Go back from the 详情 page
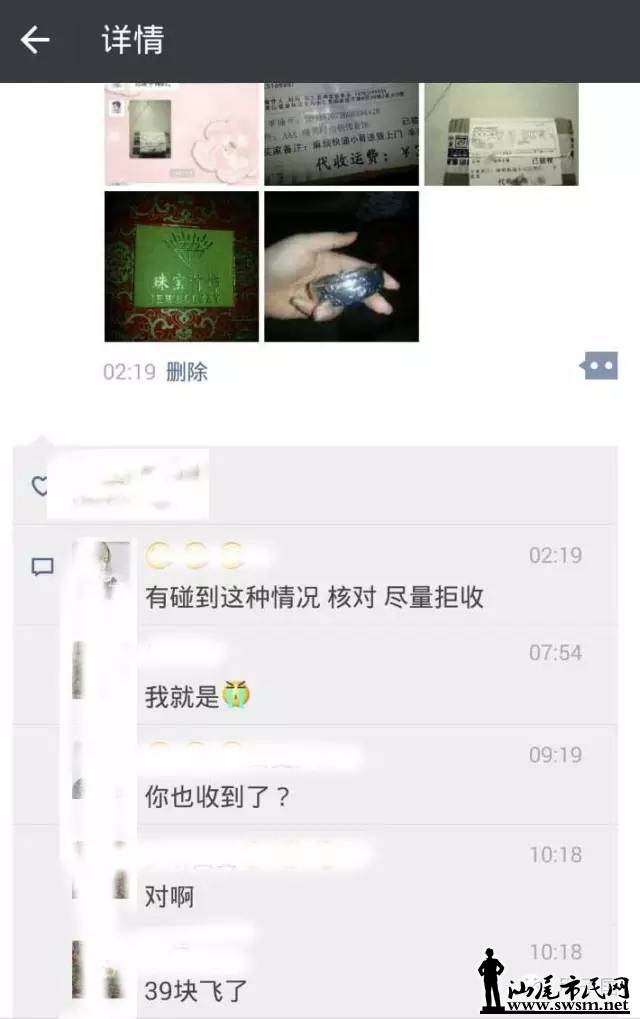The width and height of the screenshot is (640, 1019). [x=35, y=41]
